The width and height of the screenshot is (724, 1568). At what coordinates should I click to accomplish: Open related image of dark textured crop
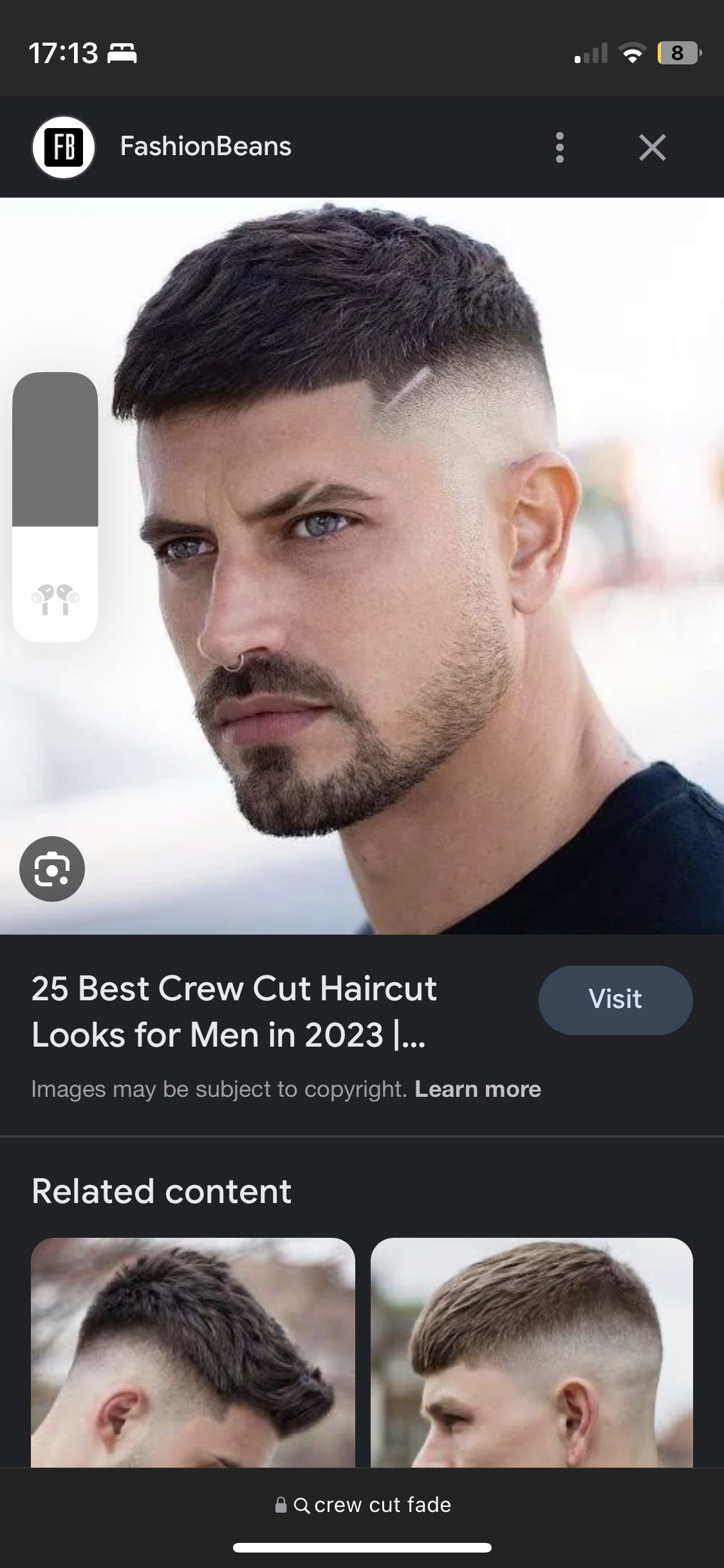click(193, 1352)
